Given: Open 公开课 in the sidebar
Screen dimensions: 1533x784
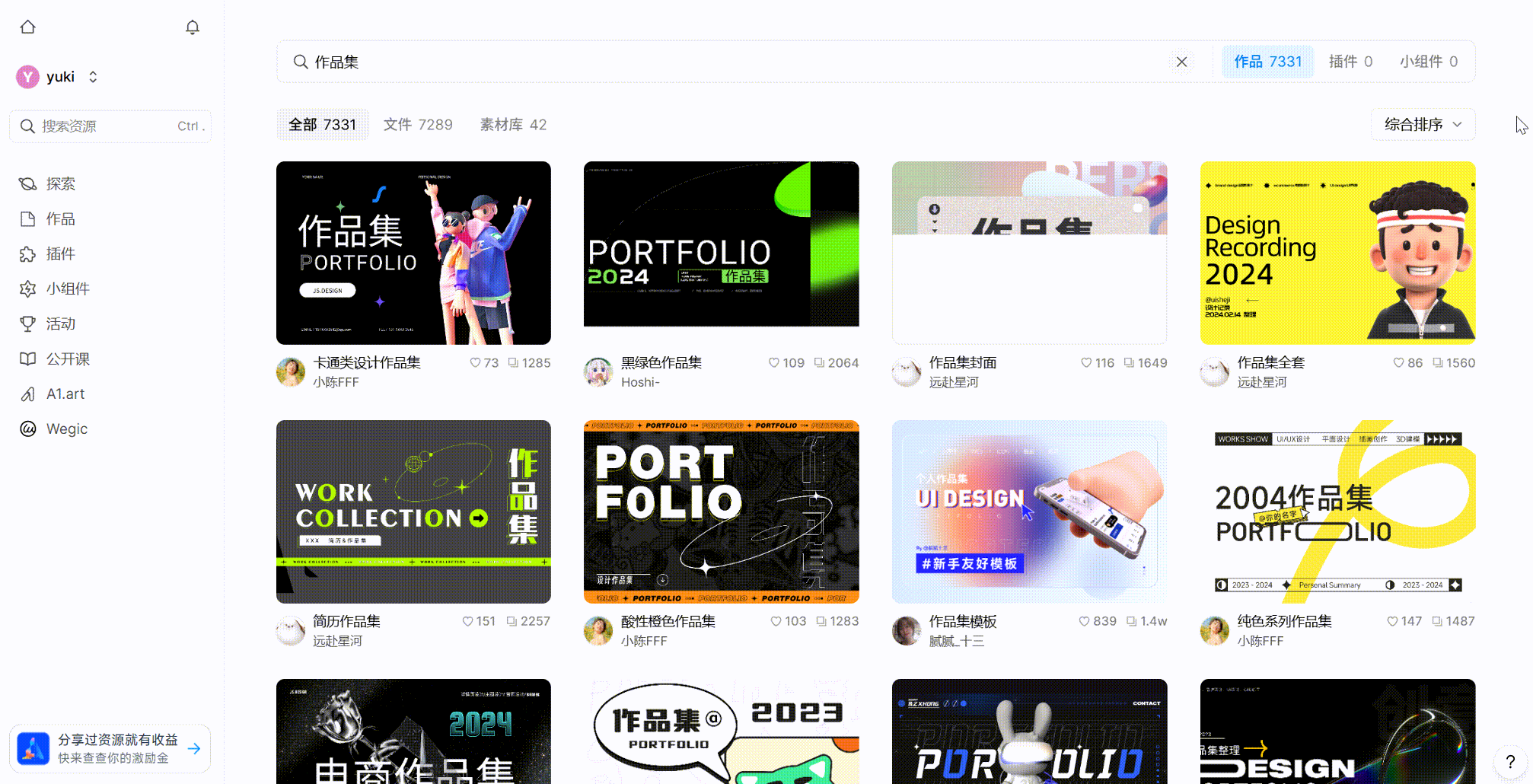Looking at the screenshot, I should point(67,359).
